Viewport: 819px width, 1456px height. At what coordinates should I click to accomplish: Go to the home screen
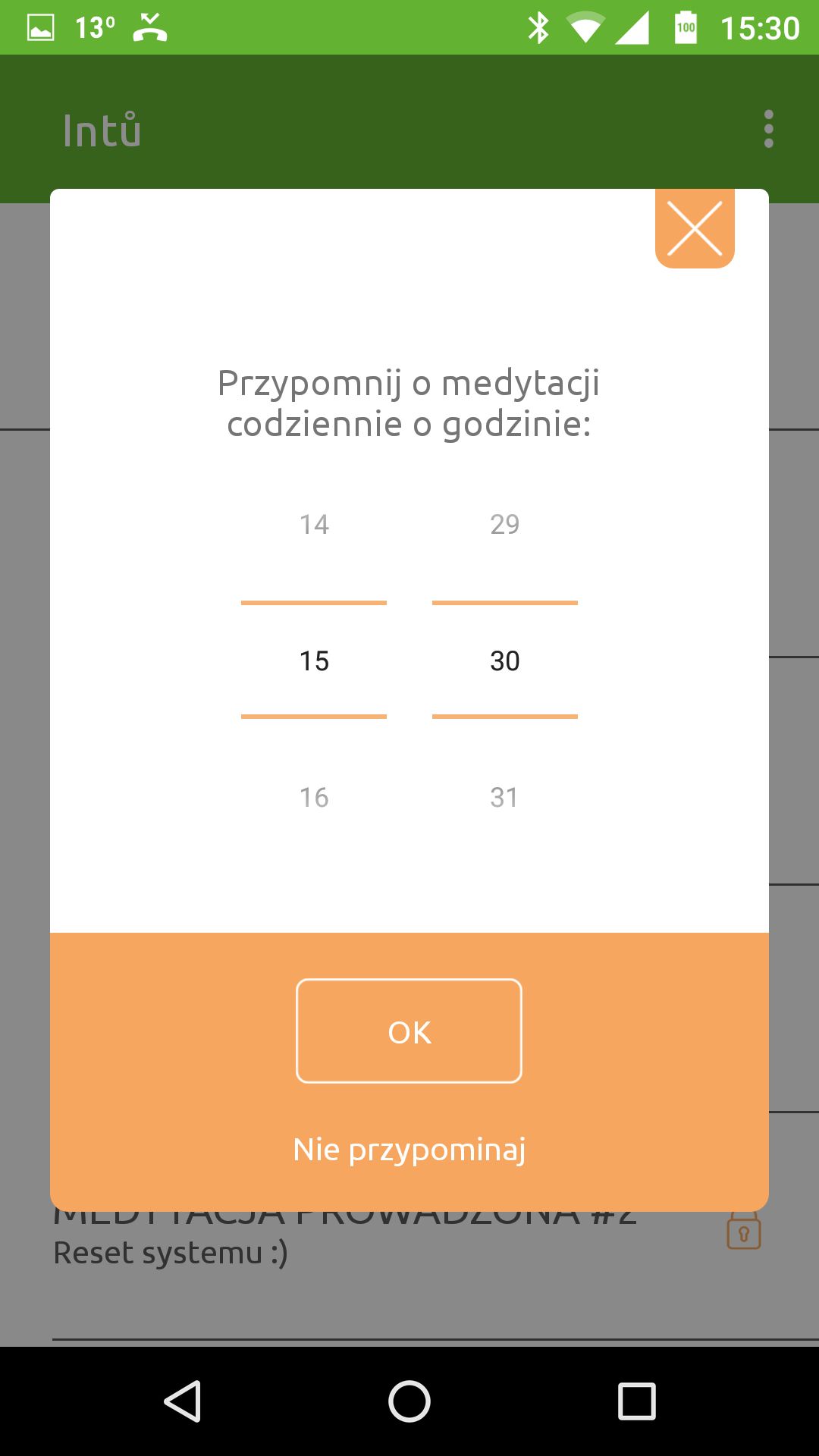pos(409,1401)
